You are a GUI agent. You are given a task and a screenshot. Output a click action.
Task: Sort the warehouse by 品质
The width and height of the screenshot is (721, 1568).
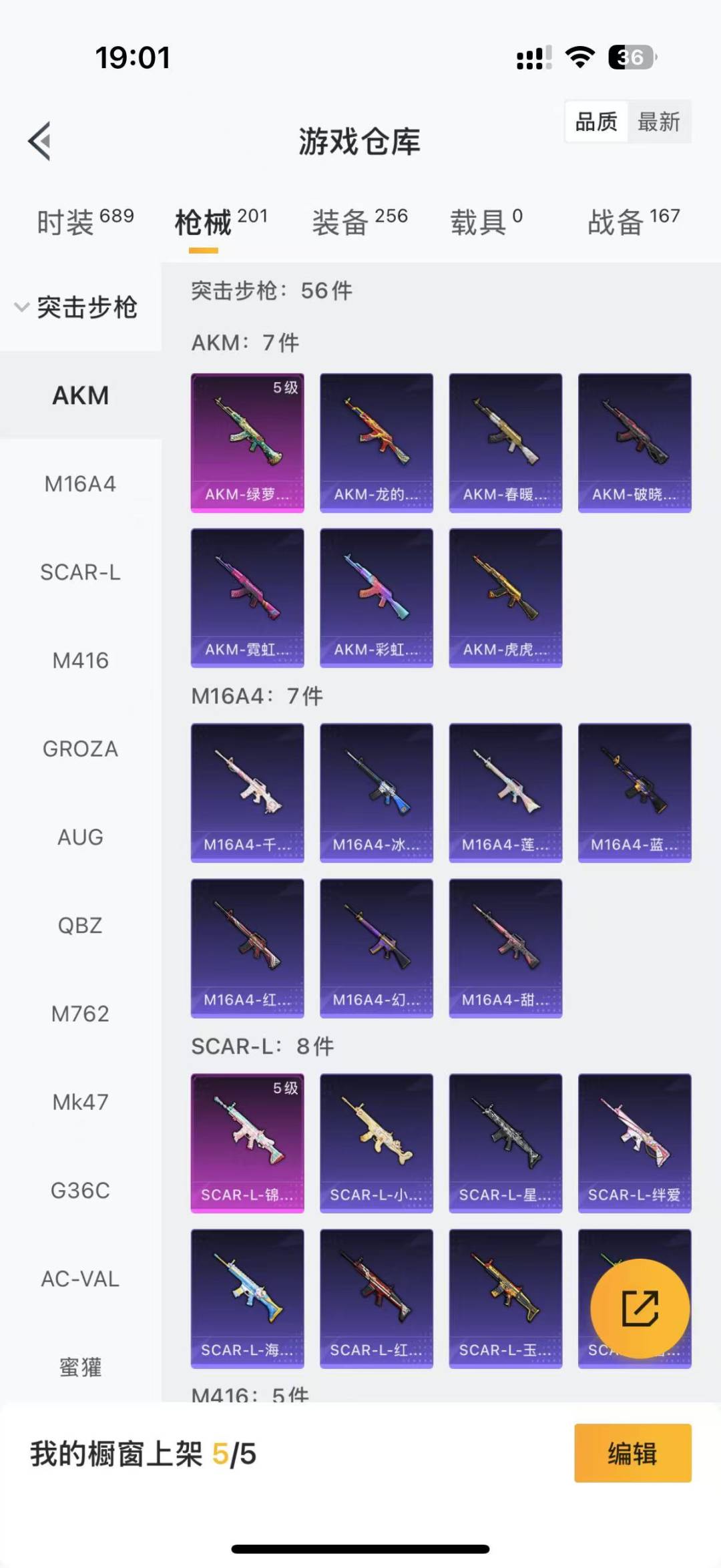(x=596, y=122)
